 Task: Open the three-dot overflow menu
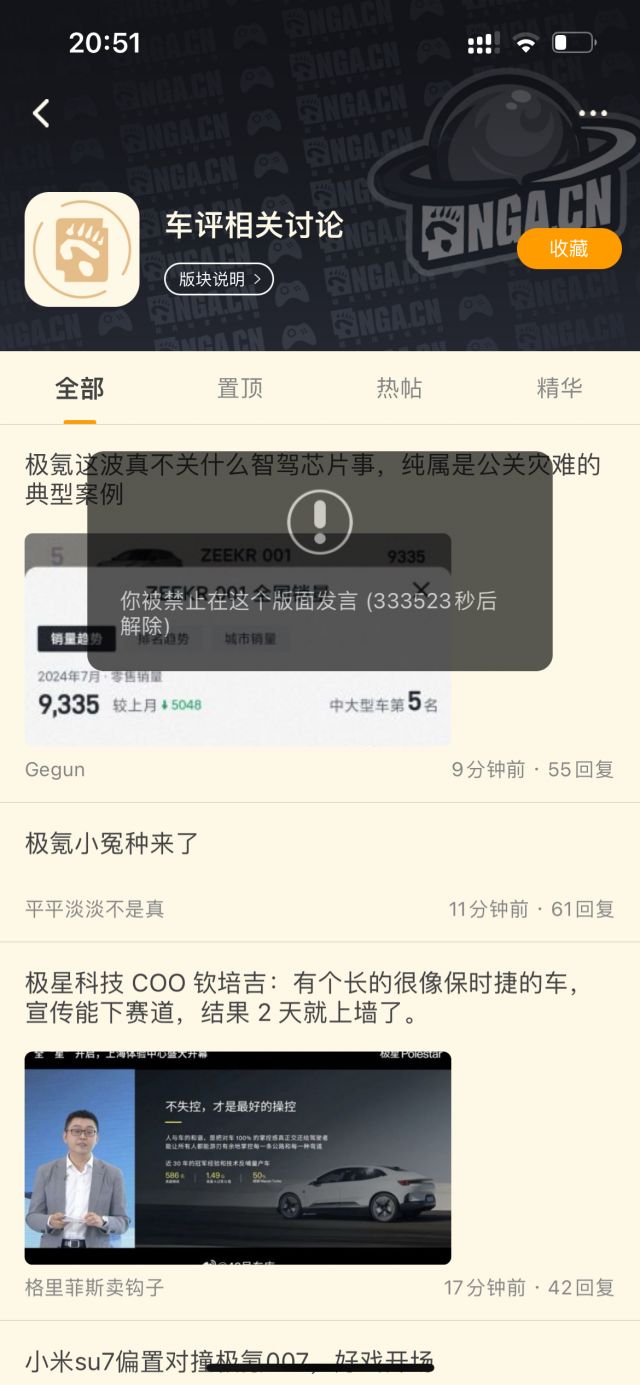pos(593,113)
